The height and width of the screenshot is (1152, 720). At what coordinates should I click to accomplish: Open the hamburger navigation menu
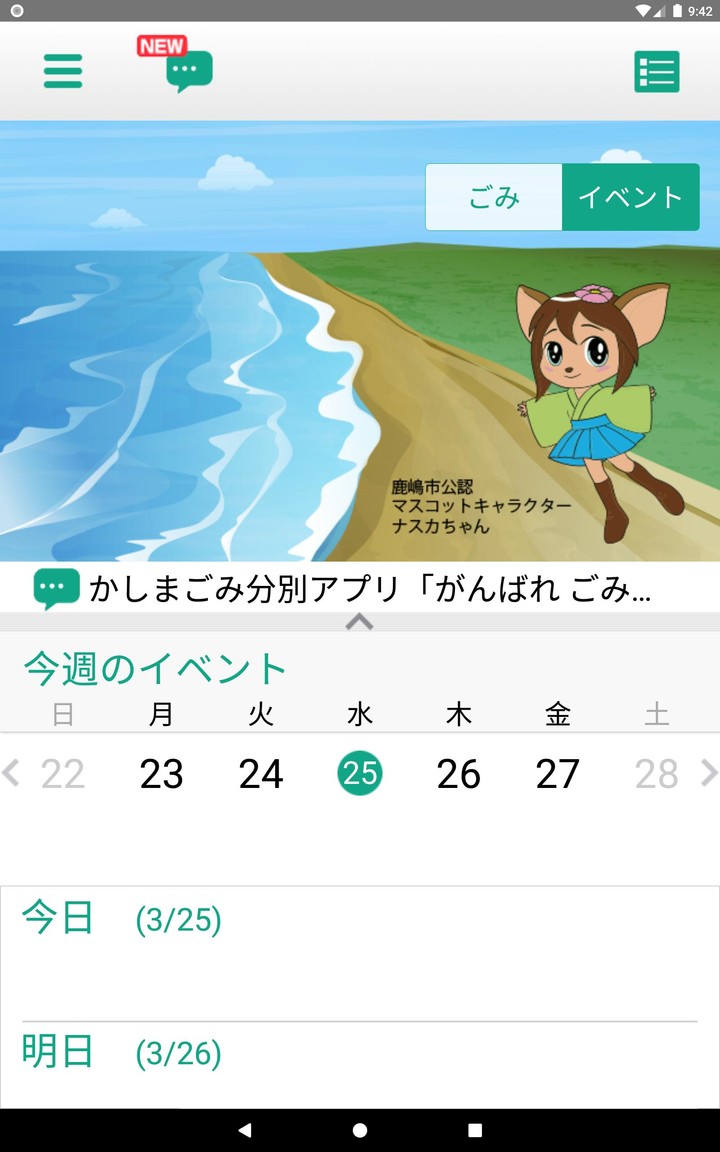coord(63,71)
